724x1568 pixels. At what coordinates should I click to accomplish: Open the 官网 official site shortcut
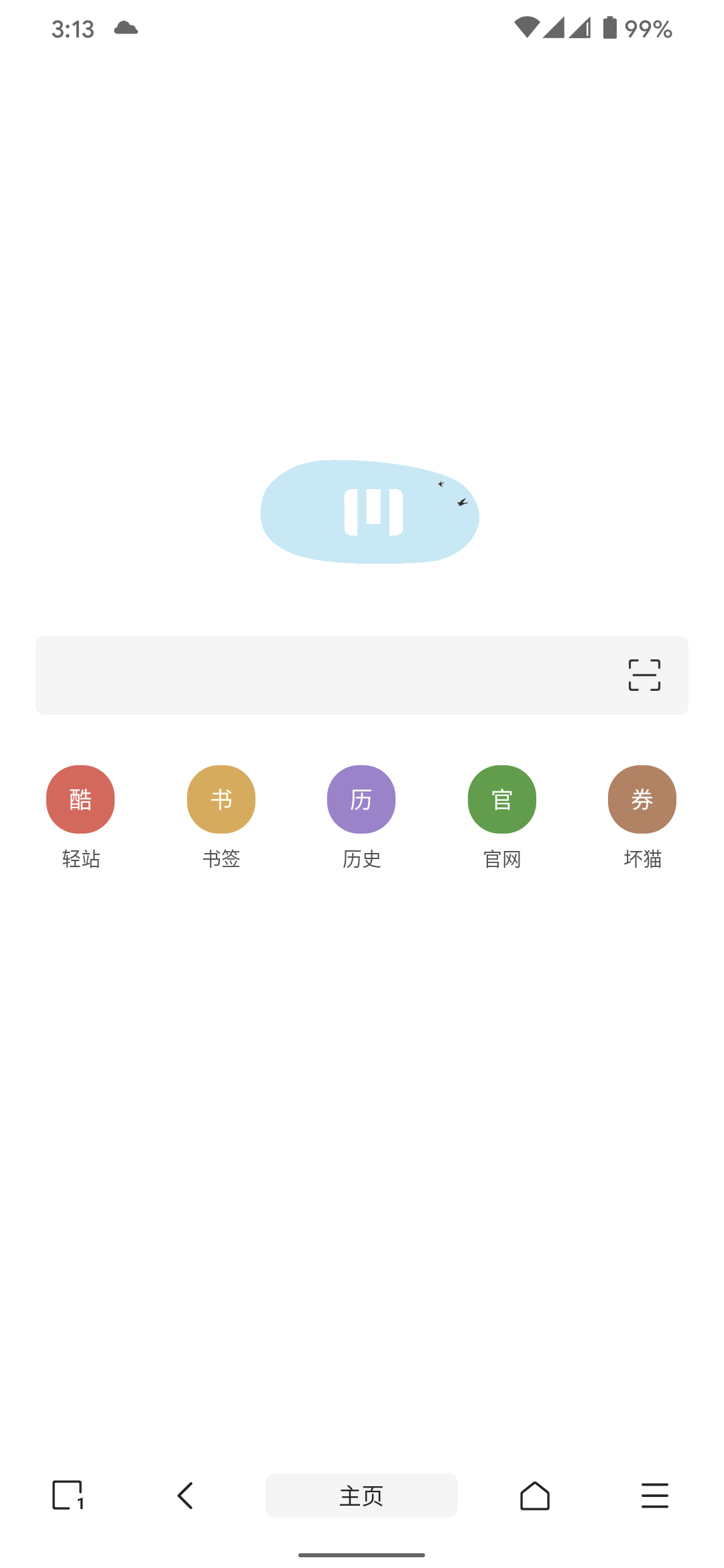click(502, 799)
